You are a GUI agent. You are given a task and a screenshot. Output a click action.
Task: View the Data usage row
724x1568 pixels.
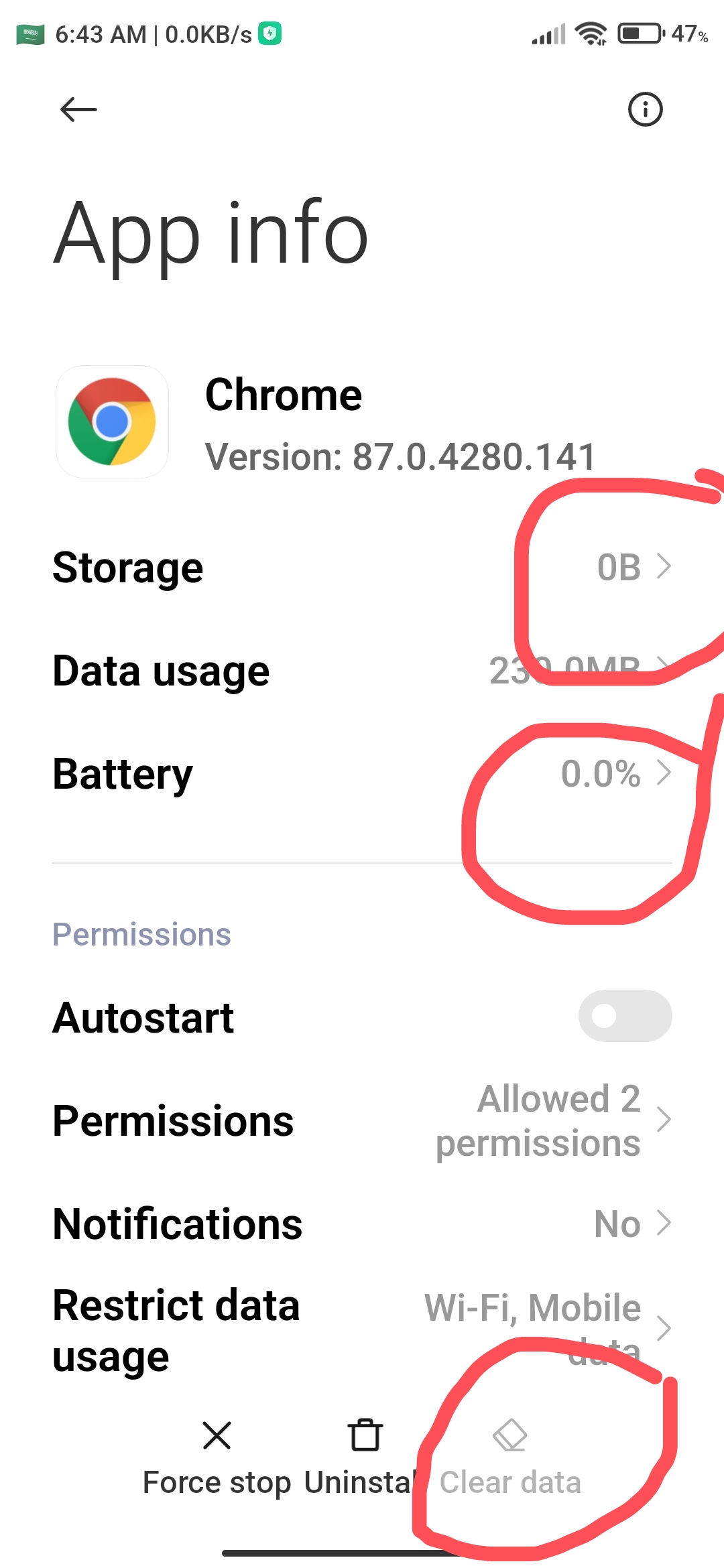tap(362, 671)
